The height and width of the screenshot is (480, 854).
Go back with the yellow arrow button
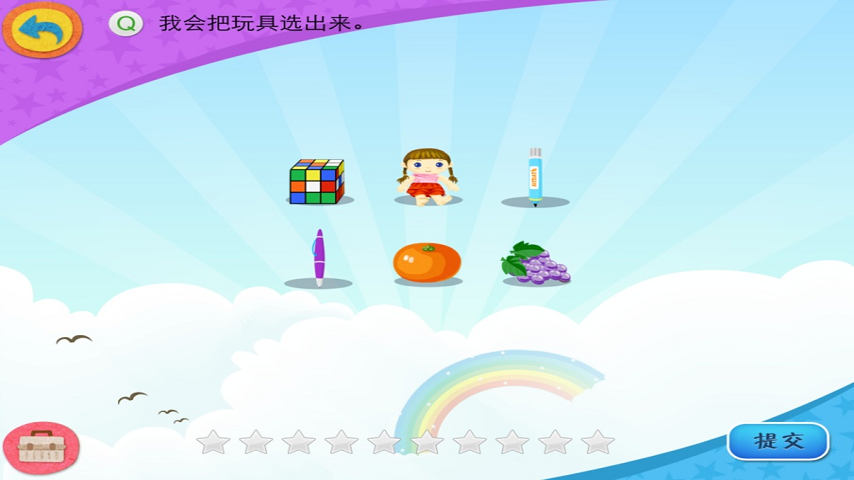(42, 29)
